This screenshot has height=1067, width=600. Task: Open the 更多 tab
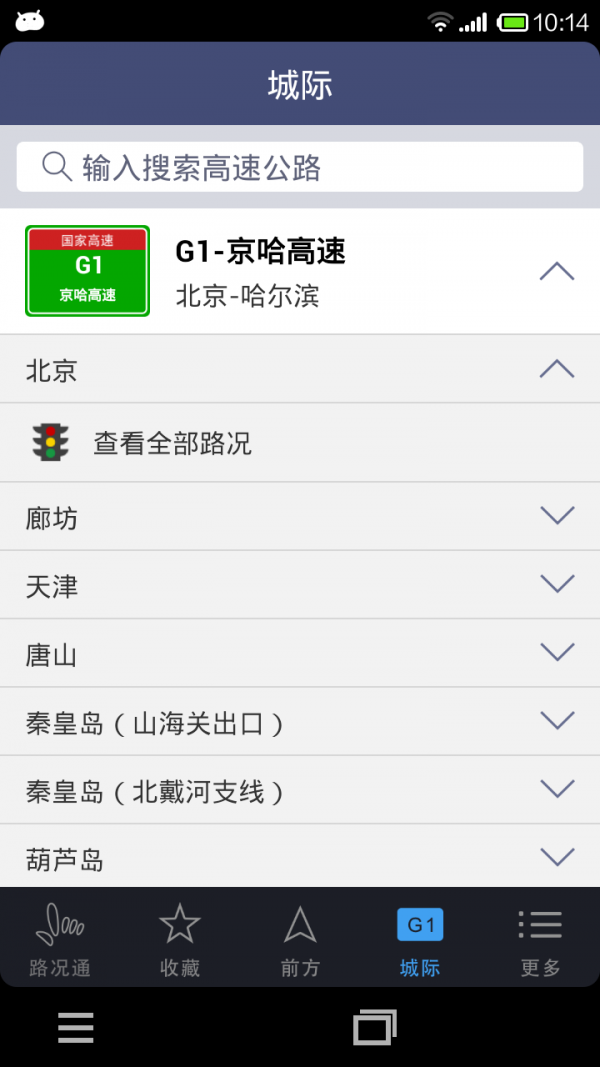(x=540, y=938)
